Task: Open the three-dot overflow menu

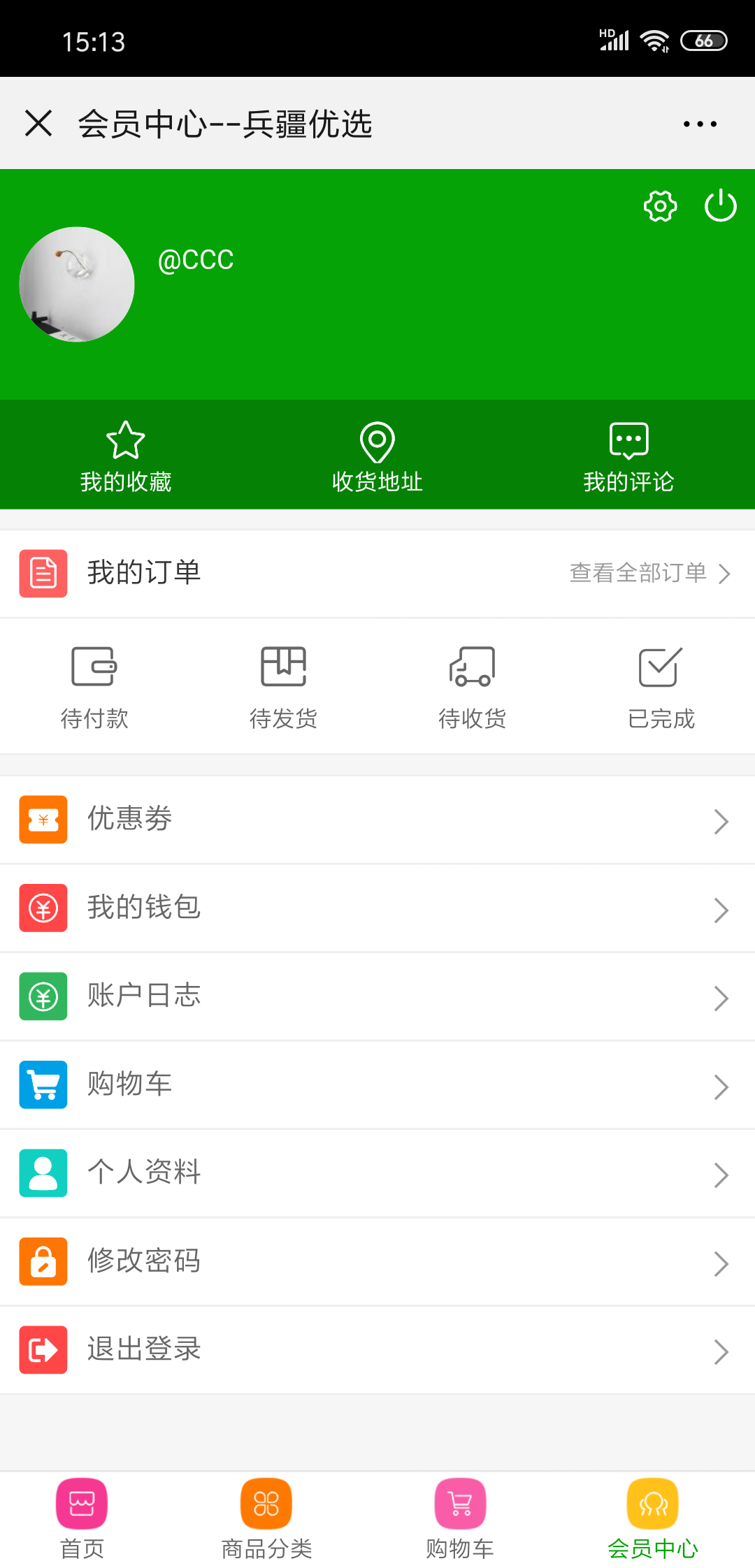Action: click(700, 124)
